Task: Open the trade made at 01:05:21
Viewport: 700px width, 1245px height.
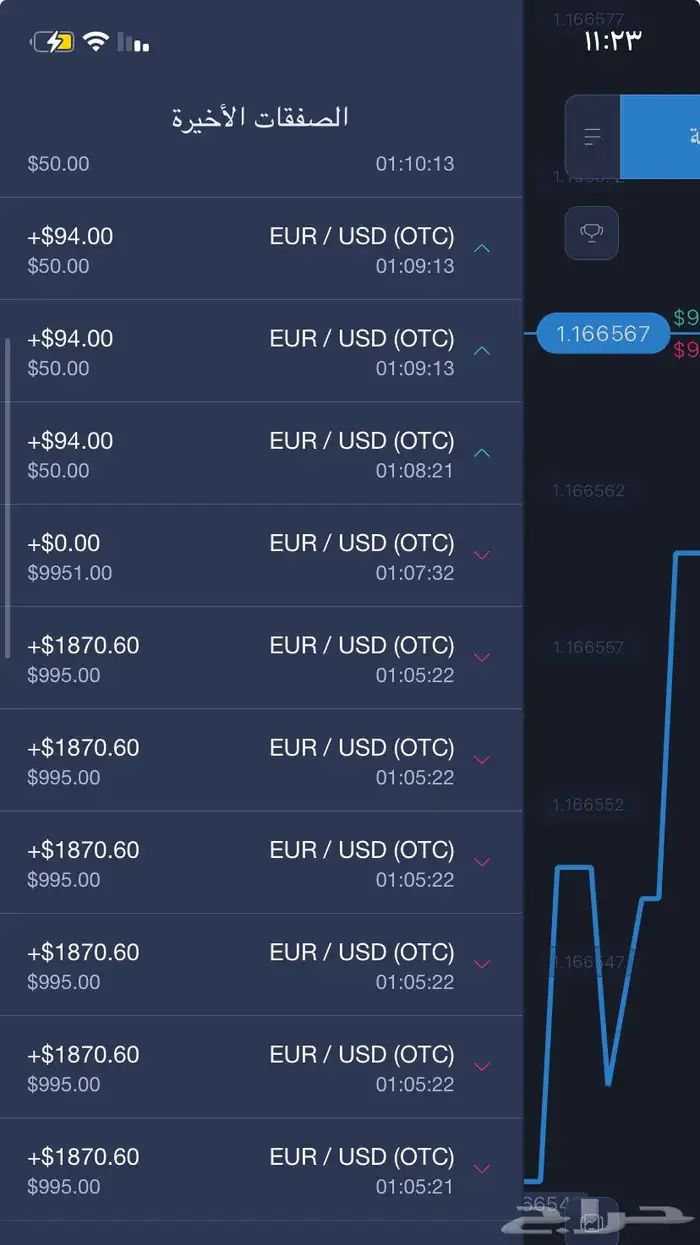Action: (260, 1170)
